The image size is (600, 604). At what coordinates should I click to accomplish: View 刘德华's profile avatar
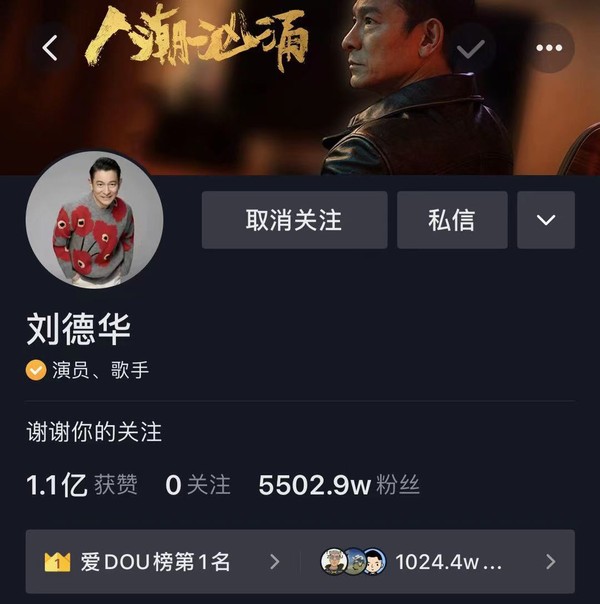pyautogui.click(x=94, y=234)
